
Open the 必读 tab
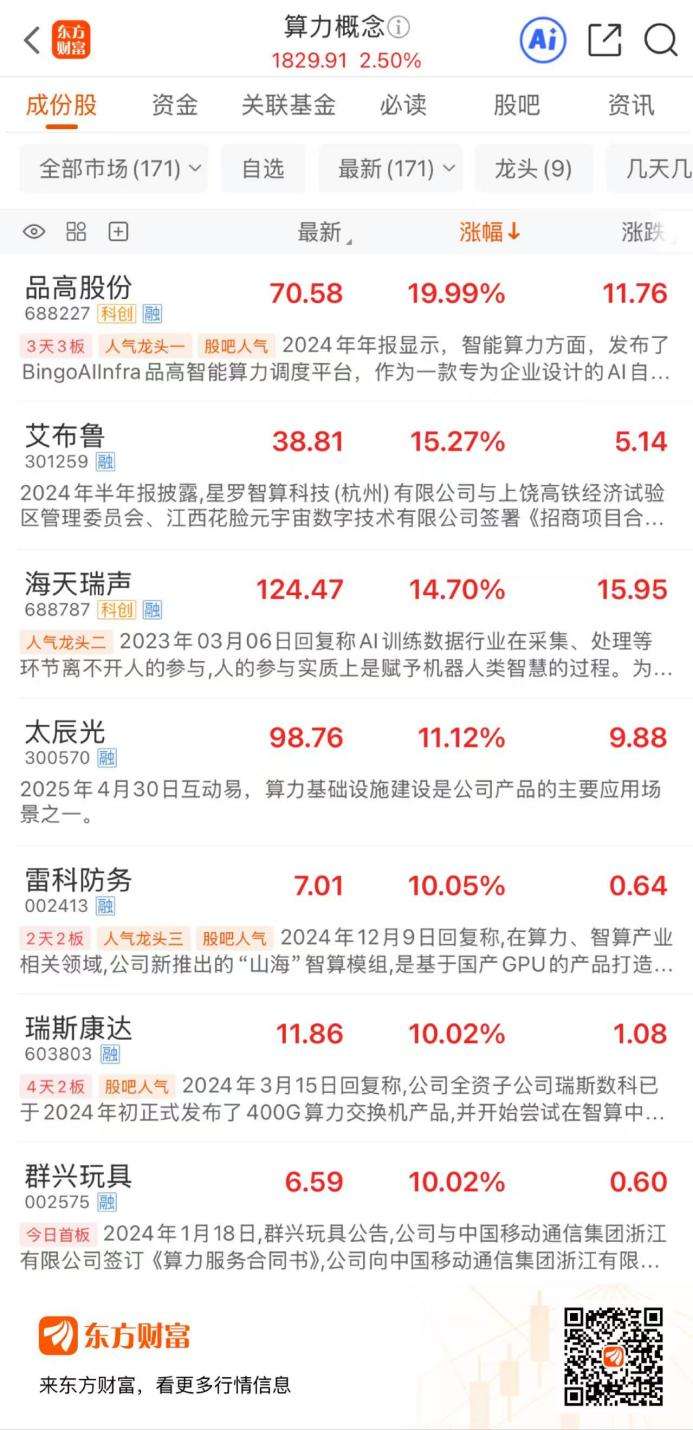coord(403,105)
